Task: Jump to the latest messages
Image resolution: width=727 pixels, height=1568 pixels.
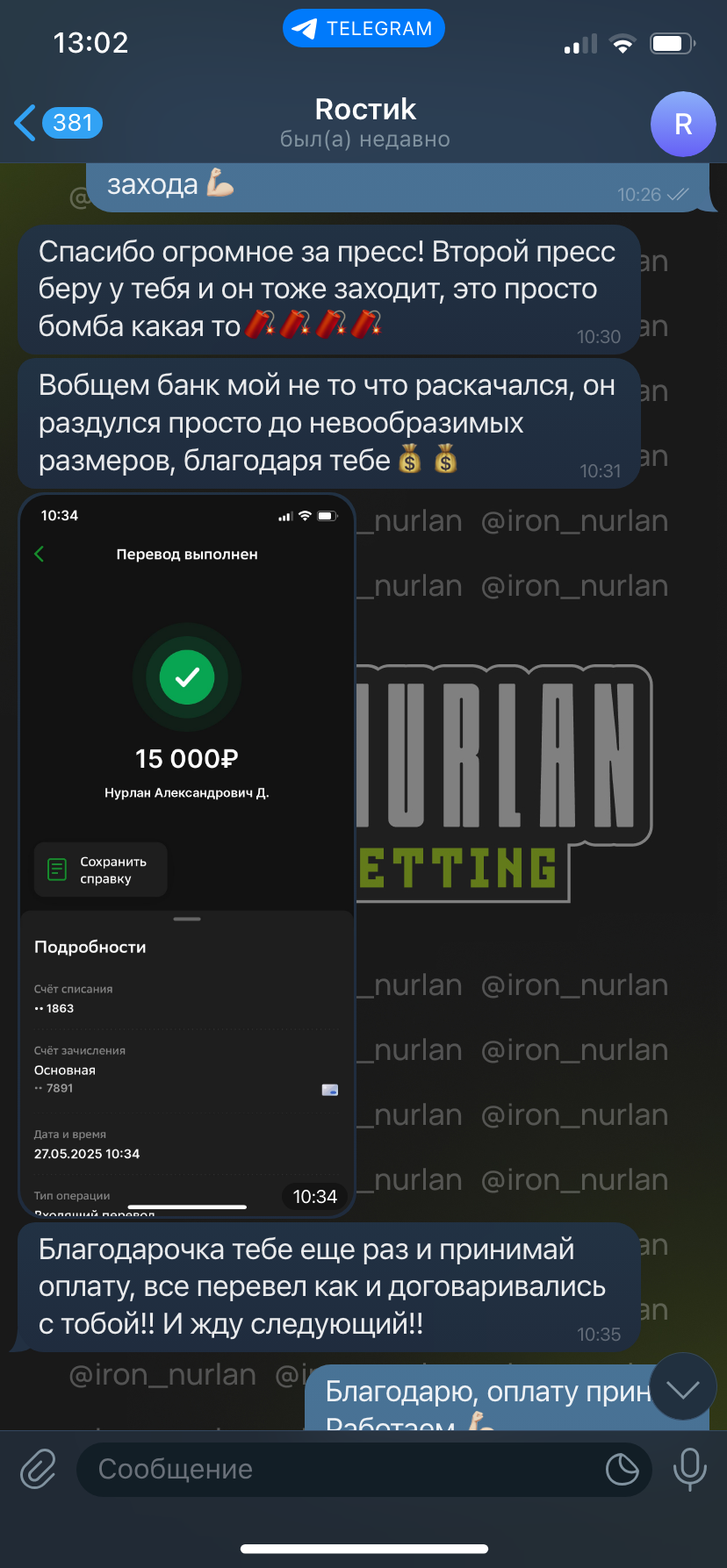Action: tap(683, 1387)
